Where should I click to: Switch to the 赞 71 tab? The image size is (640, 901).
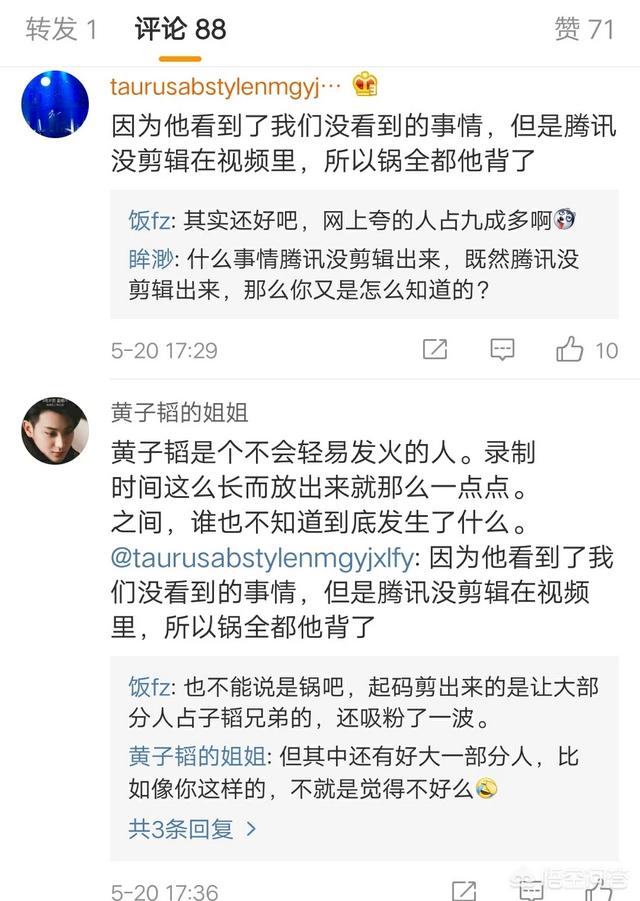click(x=584, y=30)
